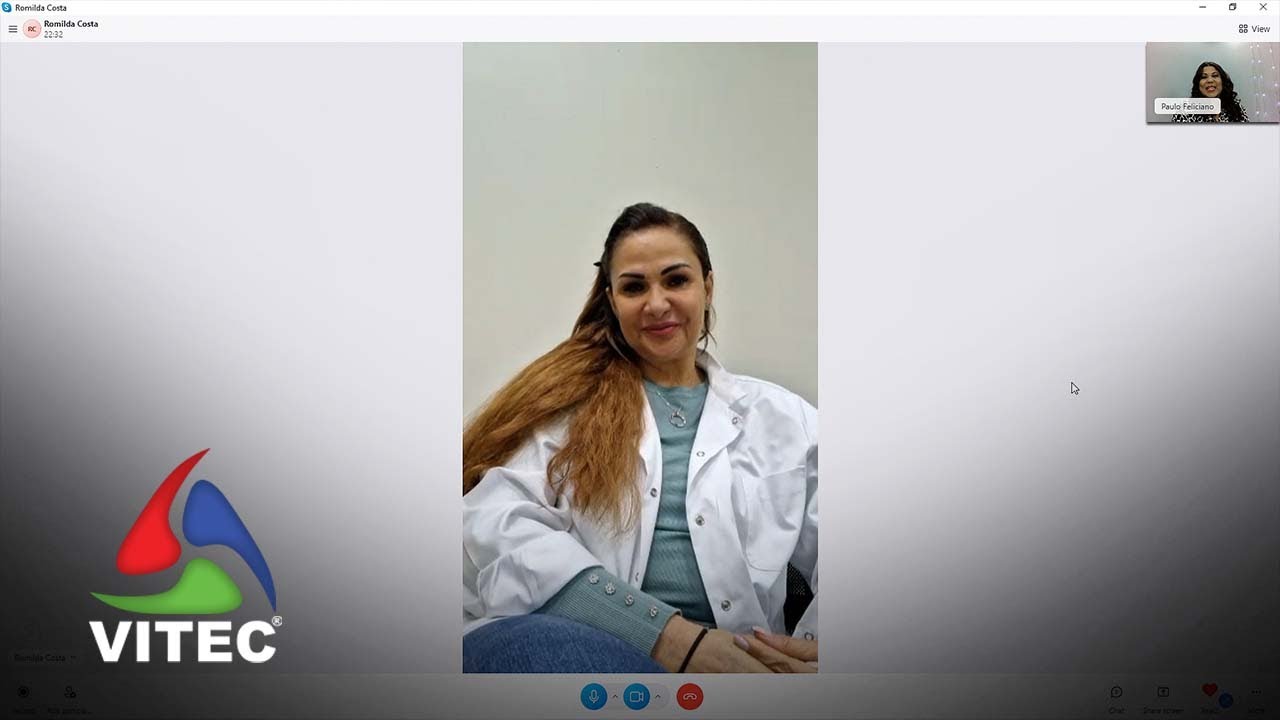Open the hamburger menu beside Romilda Costa

pos(12,29)
